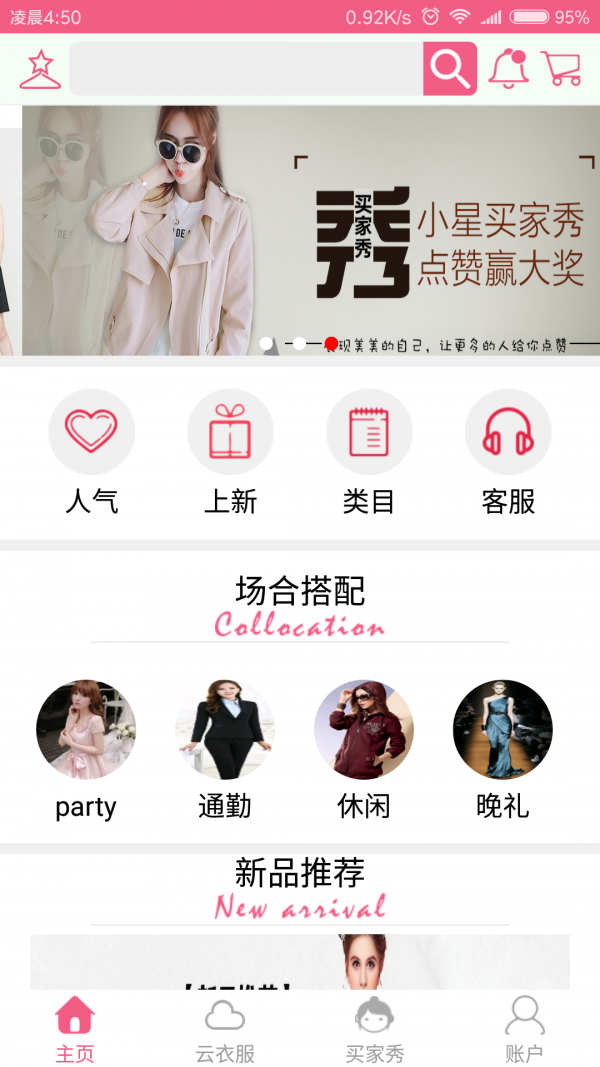Tap the hanger star logo icon
Image resolution: width=600 pixels, height=1067 pixels.
coord(40,69)
